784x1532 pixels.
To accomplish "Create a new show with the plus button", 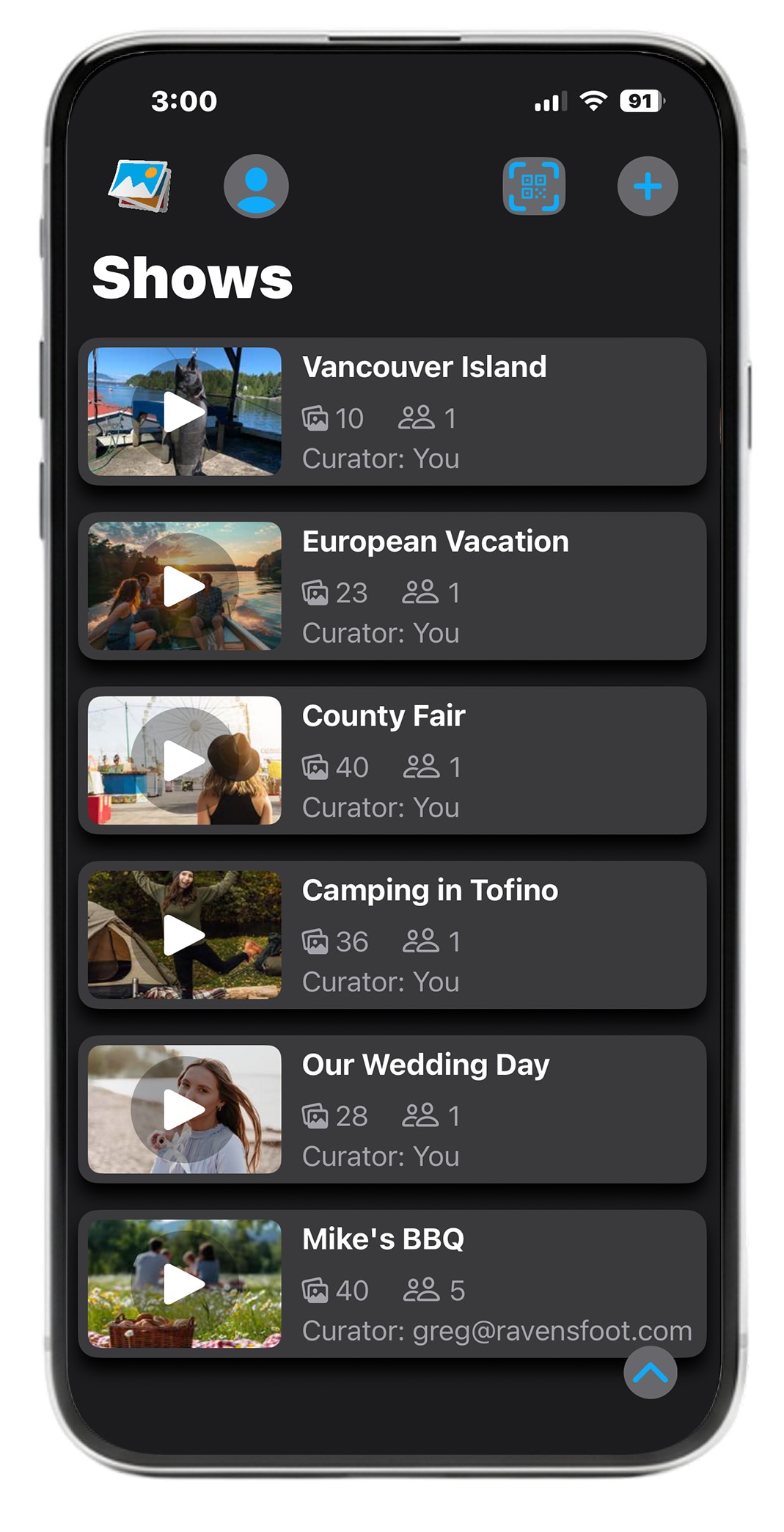I will click(648, 186).
